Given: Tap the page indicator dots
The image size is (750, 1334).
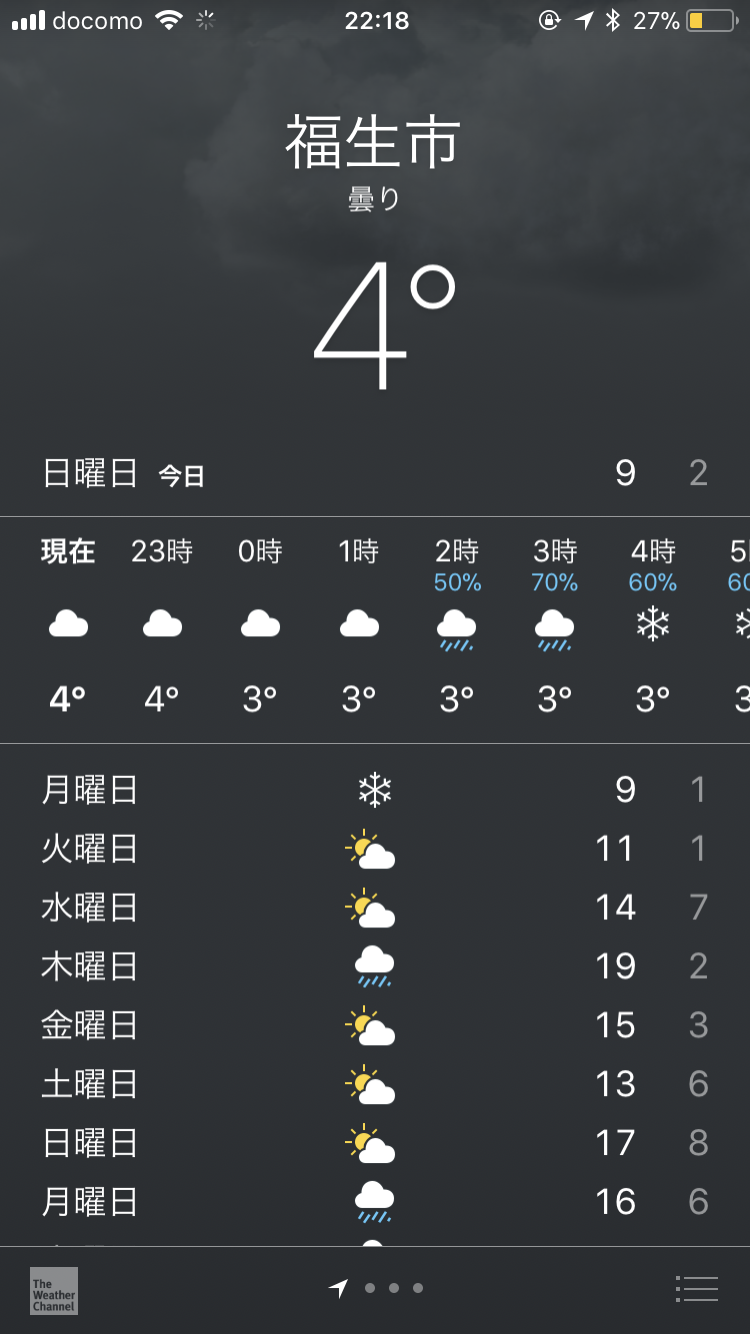Looking at the screenshot, I should tap(376, 1288).
